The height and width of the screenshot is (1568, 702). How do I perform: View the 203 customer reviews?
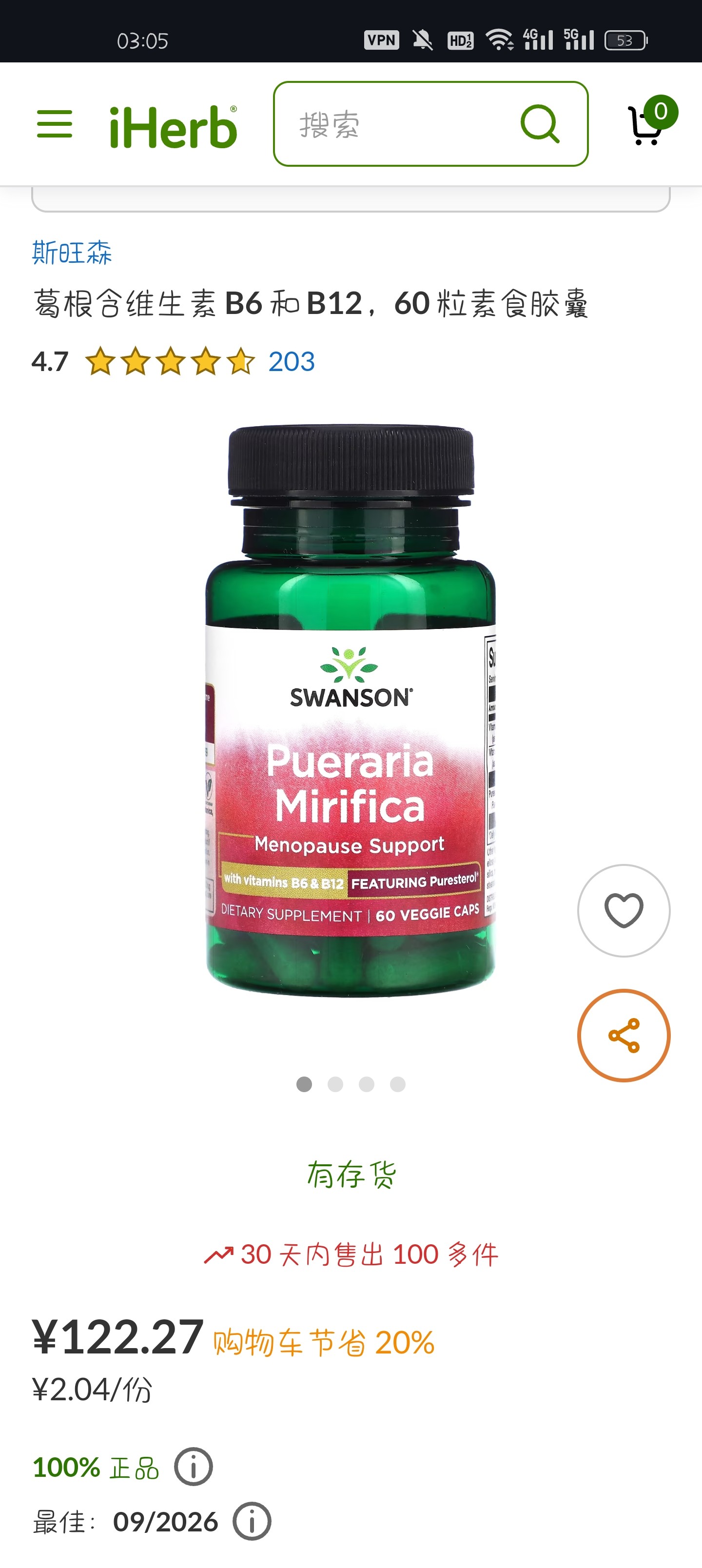(291, 362)
